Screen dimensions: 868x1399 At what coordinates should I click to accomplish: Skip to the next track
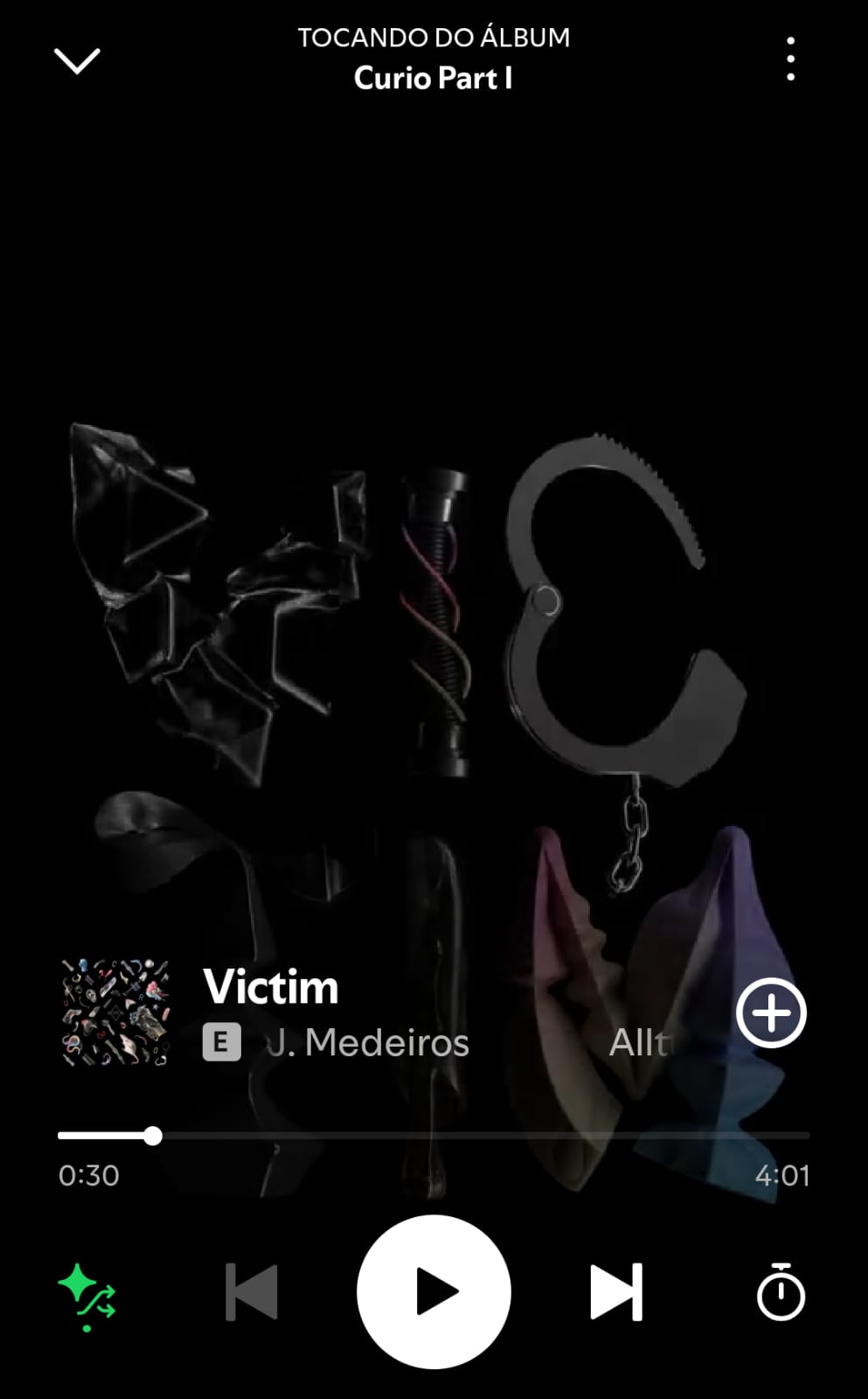(618, 1292)
